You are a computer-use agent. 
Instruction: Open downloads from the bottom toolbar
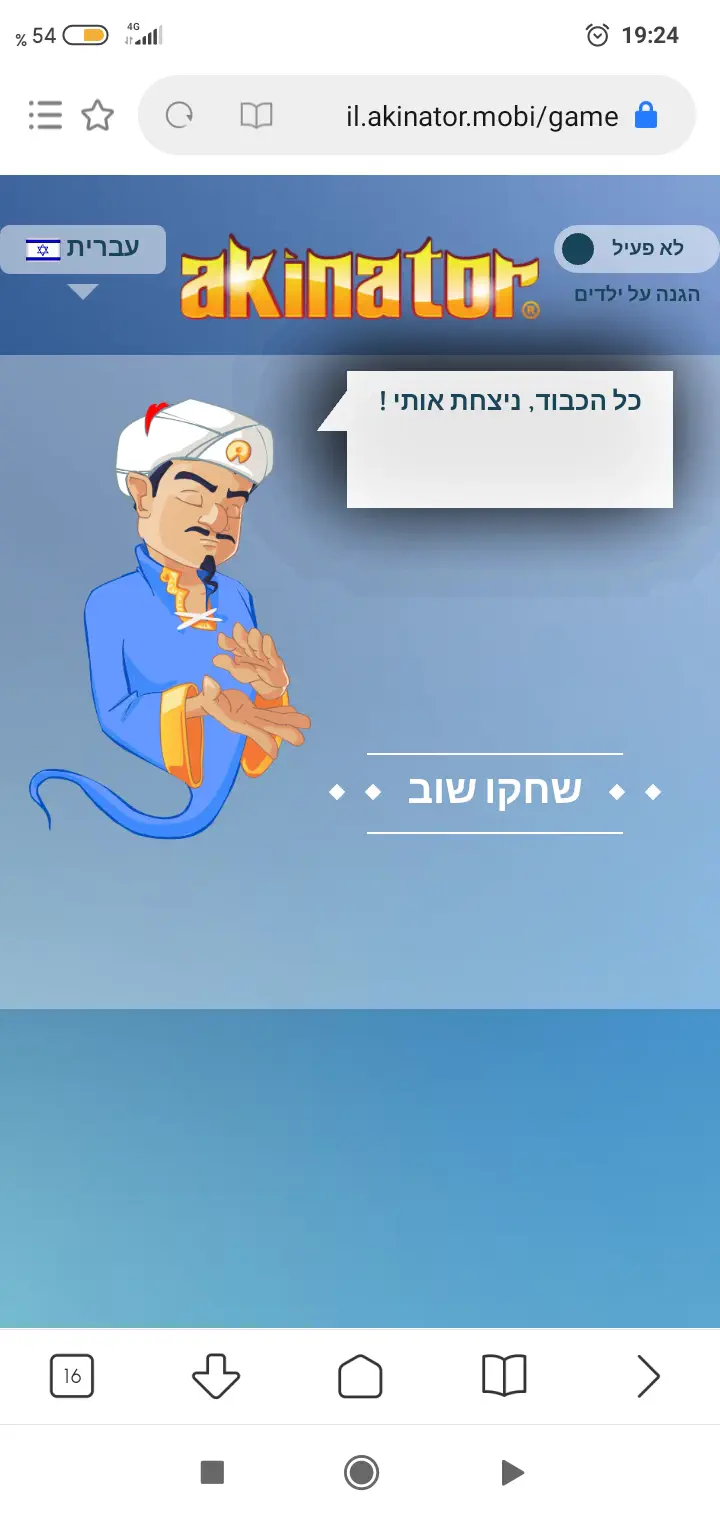pyautogui.click(x=216, y=1376)
